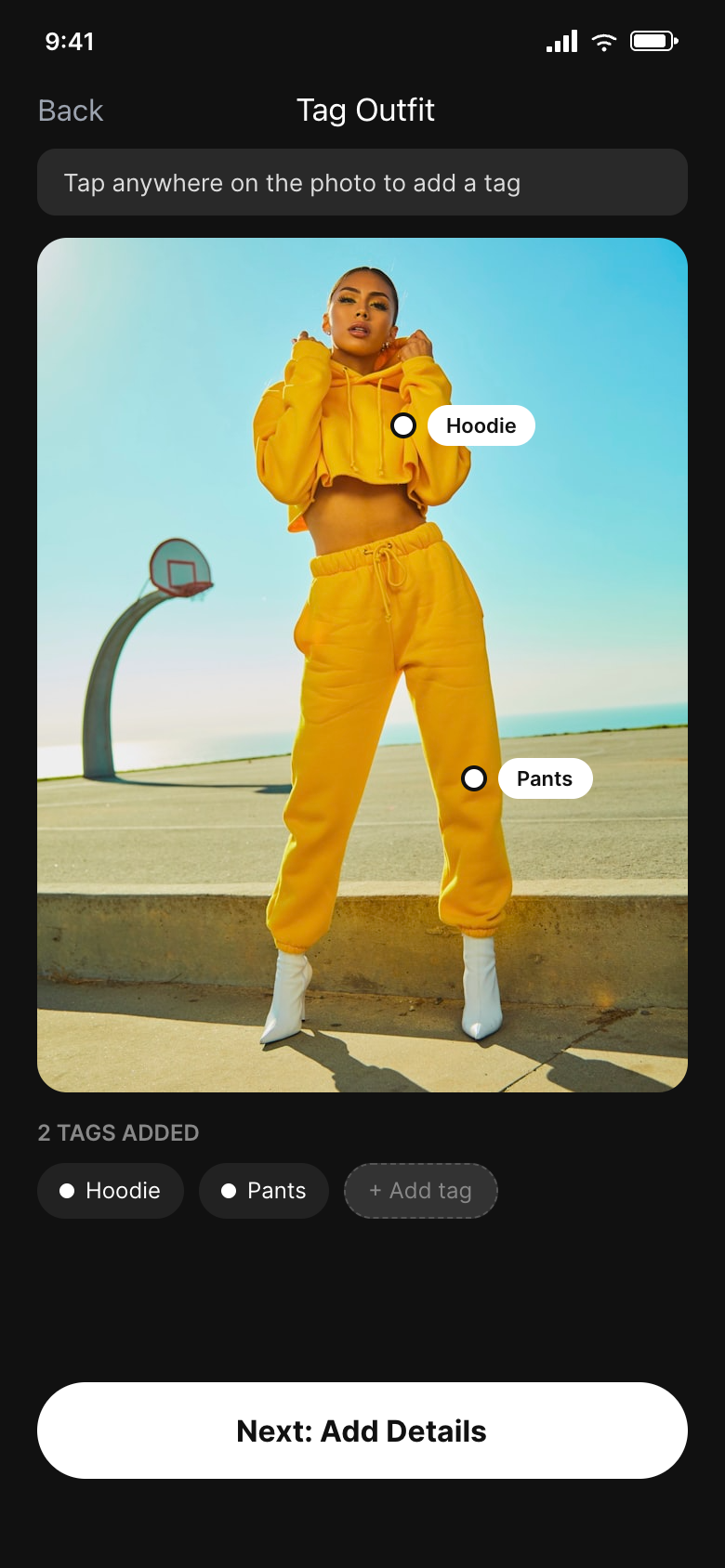725x1568 pixels.
Task: Select the Pants tag label on the photo
Action: pos(545,778)
